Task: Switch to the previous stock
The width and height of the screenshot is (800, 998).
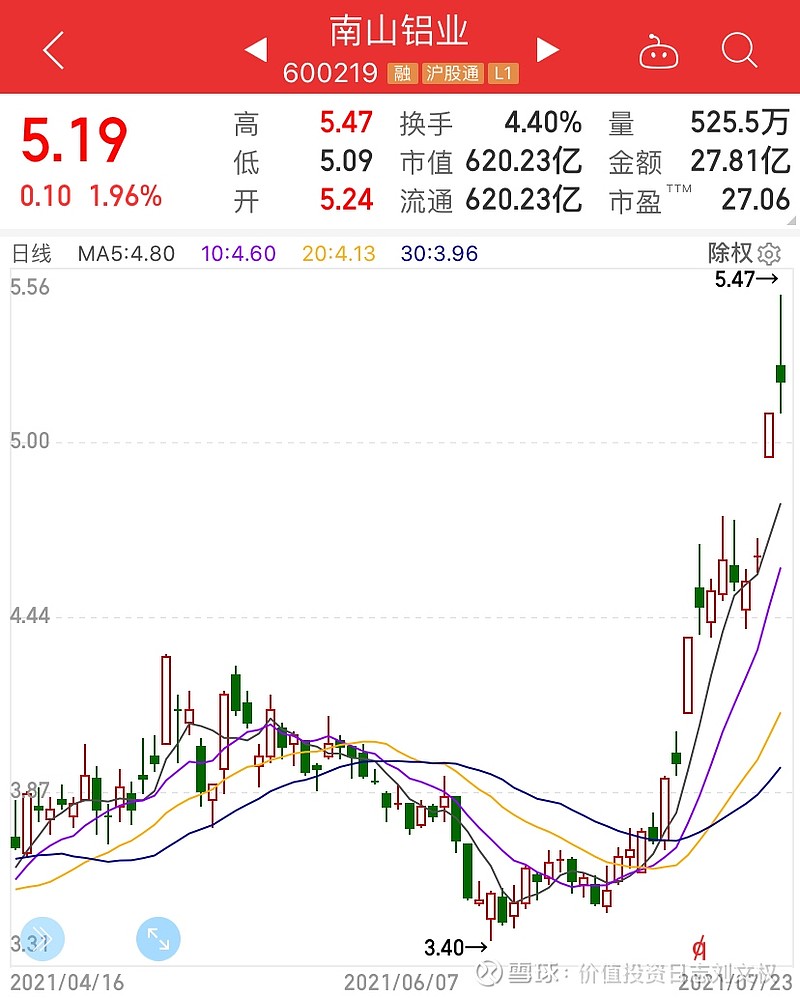Action: 256,49
